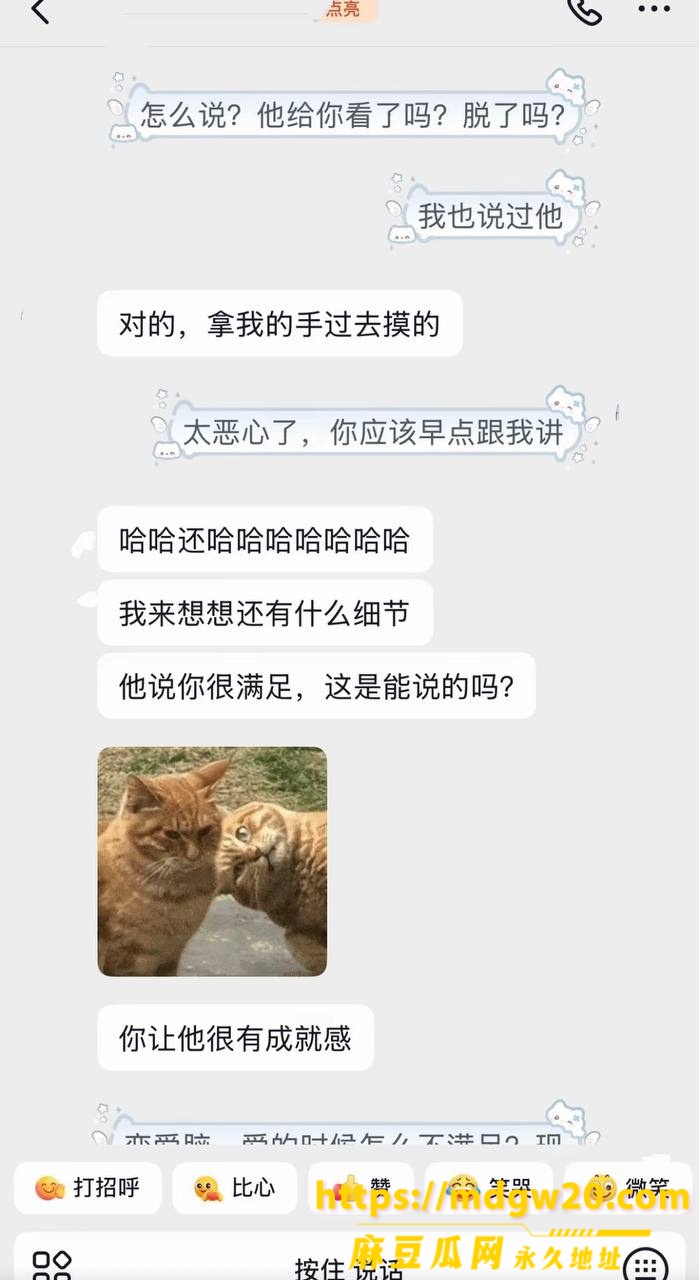
Task: Send the 赞 quick reply
Action: pyautogui.click(x=361, y=1188)
